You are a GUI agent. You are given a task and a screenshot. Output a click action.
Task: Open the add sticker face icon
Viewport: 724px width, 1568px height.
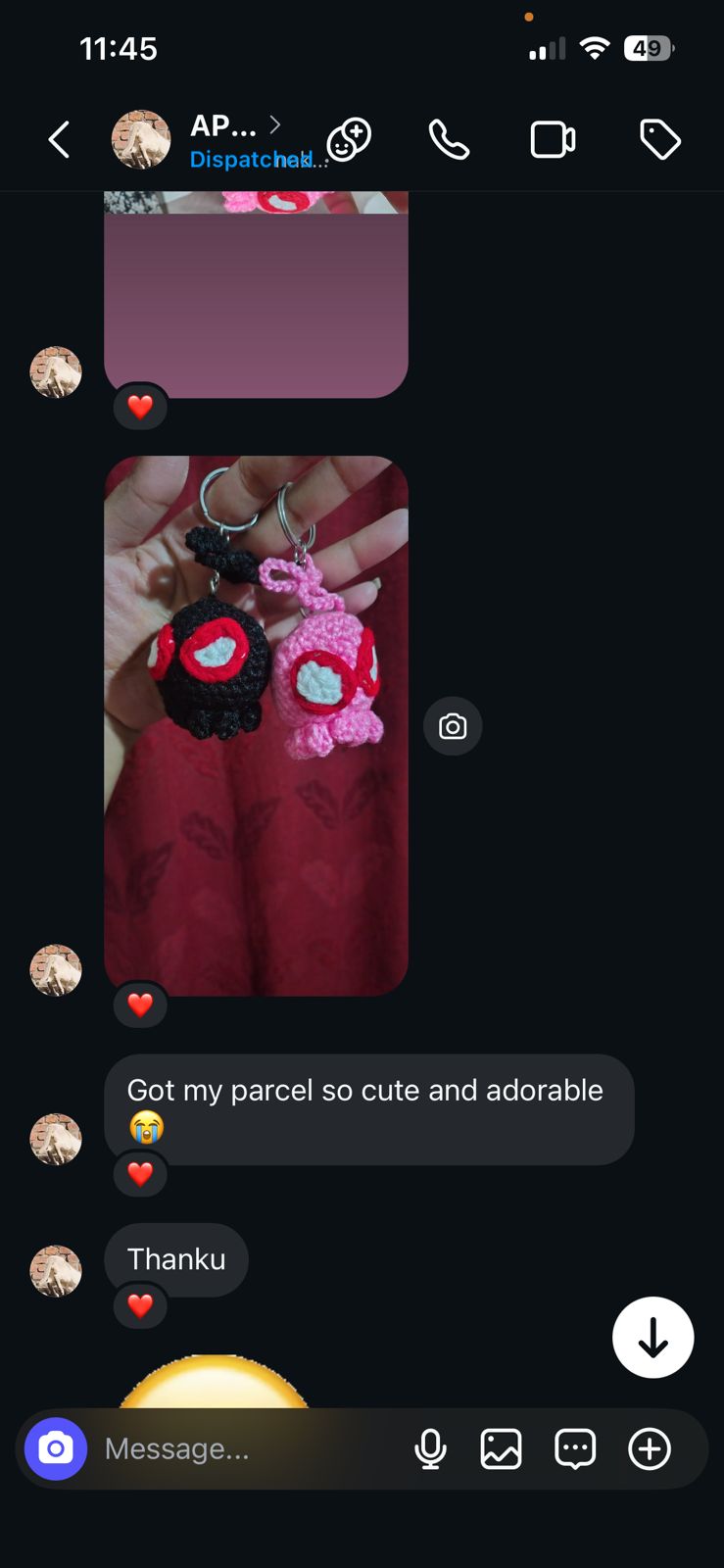click(349, 140)
